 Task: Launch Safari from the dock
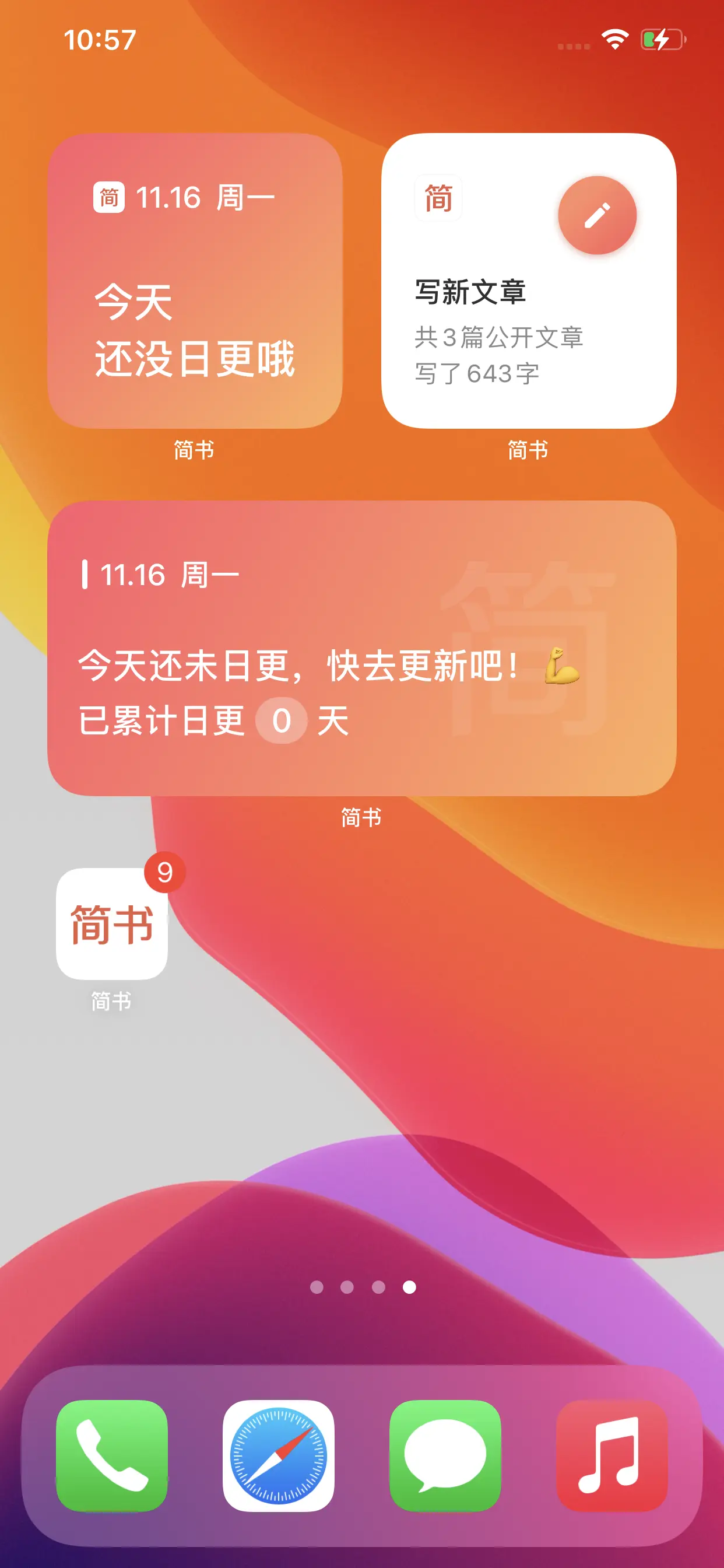[x=278, y=1455]
